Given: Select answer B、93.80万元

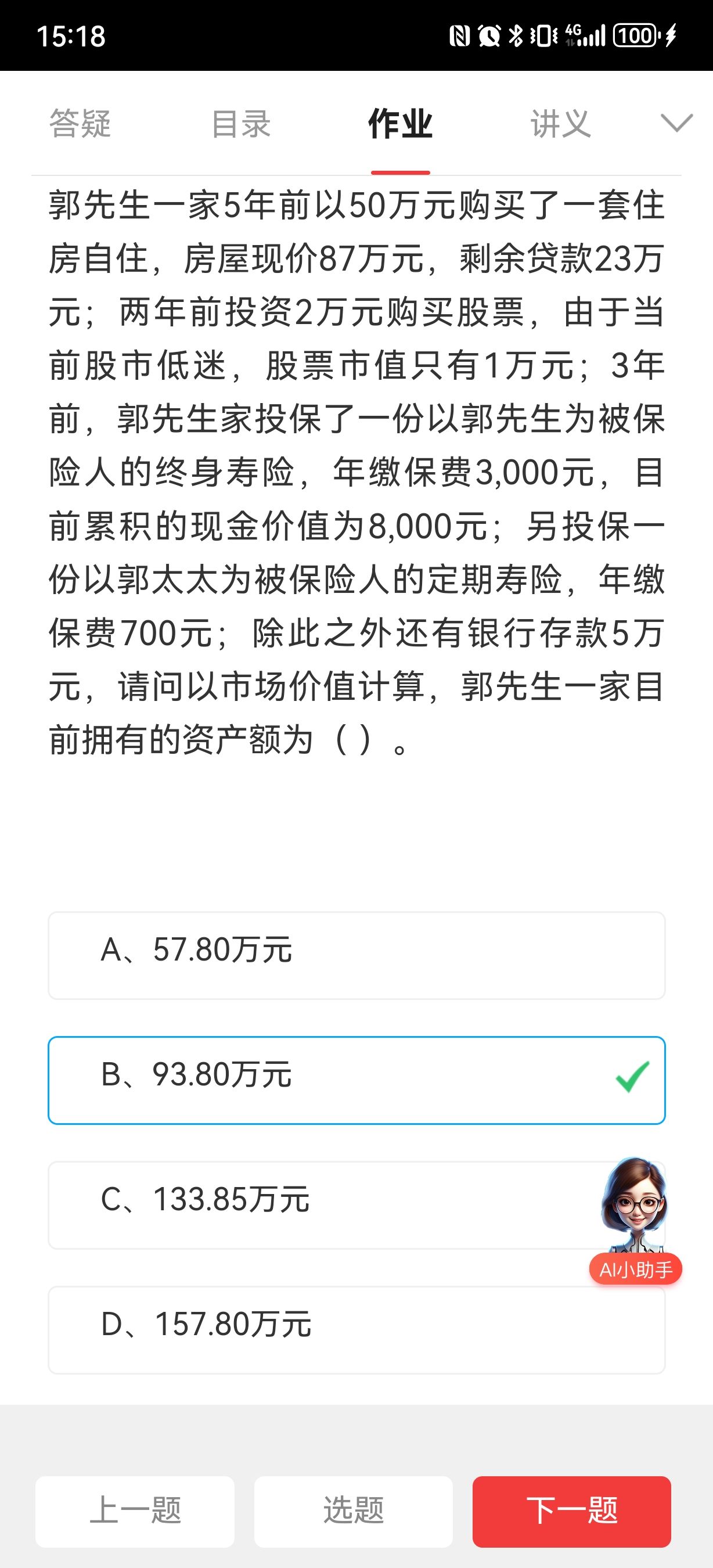Looking at the screenshot, I should [356, 1080].
